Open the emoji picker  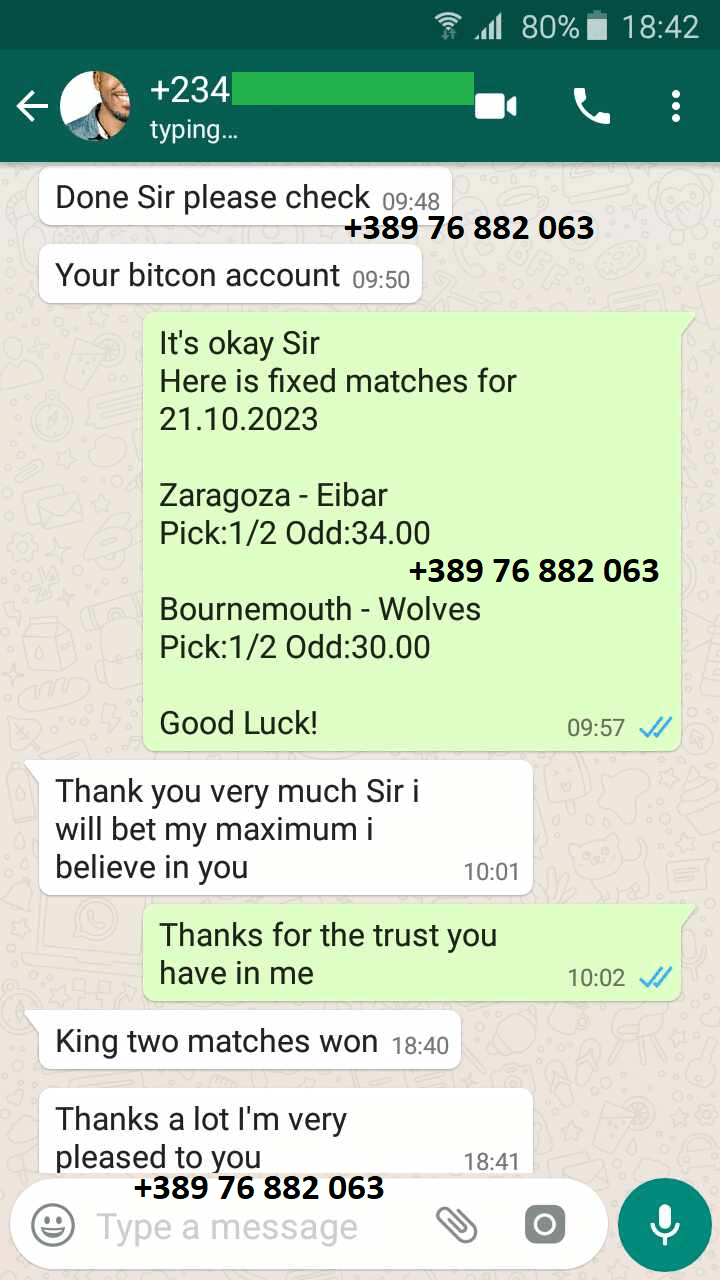[x=52, y=1225]
